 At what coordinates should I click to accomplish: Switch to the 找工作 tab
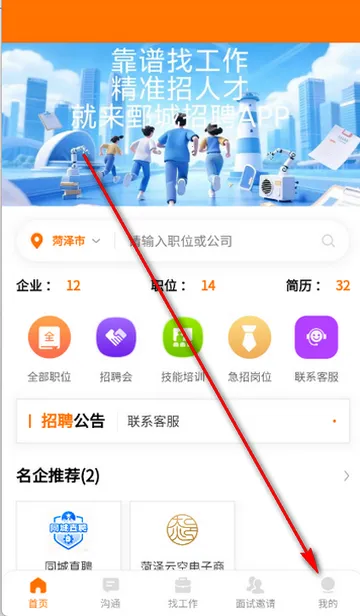[x=183, y=593]
